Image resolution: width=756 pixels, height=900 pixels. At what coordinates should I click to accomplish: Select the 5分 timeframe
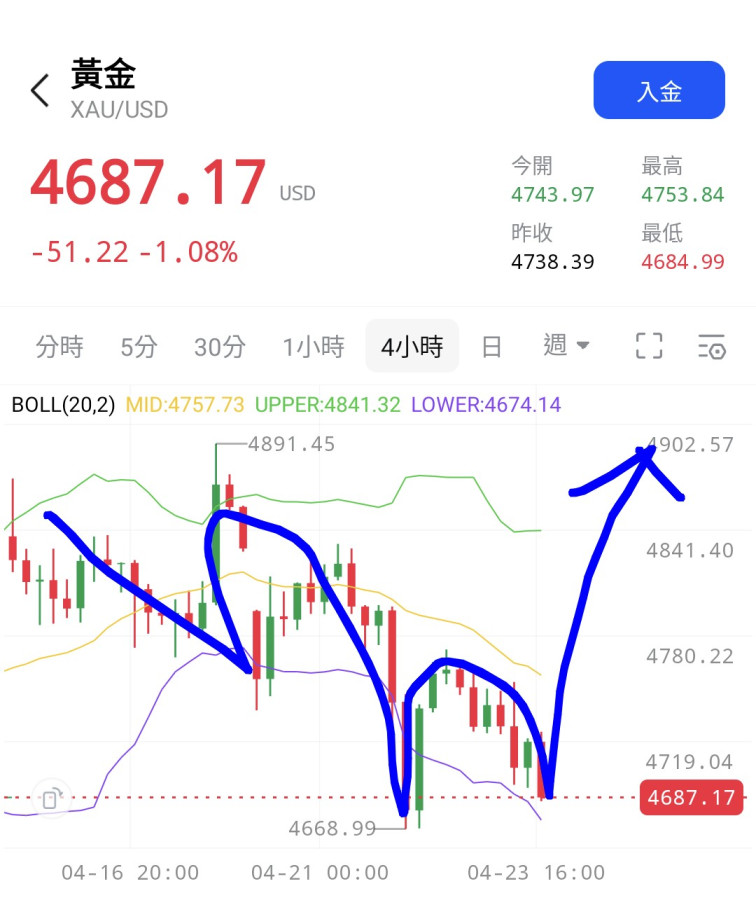click(139, 347)
